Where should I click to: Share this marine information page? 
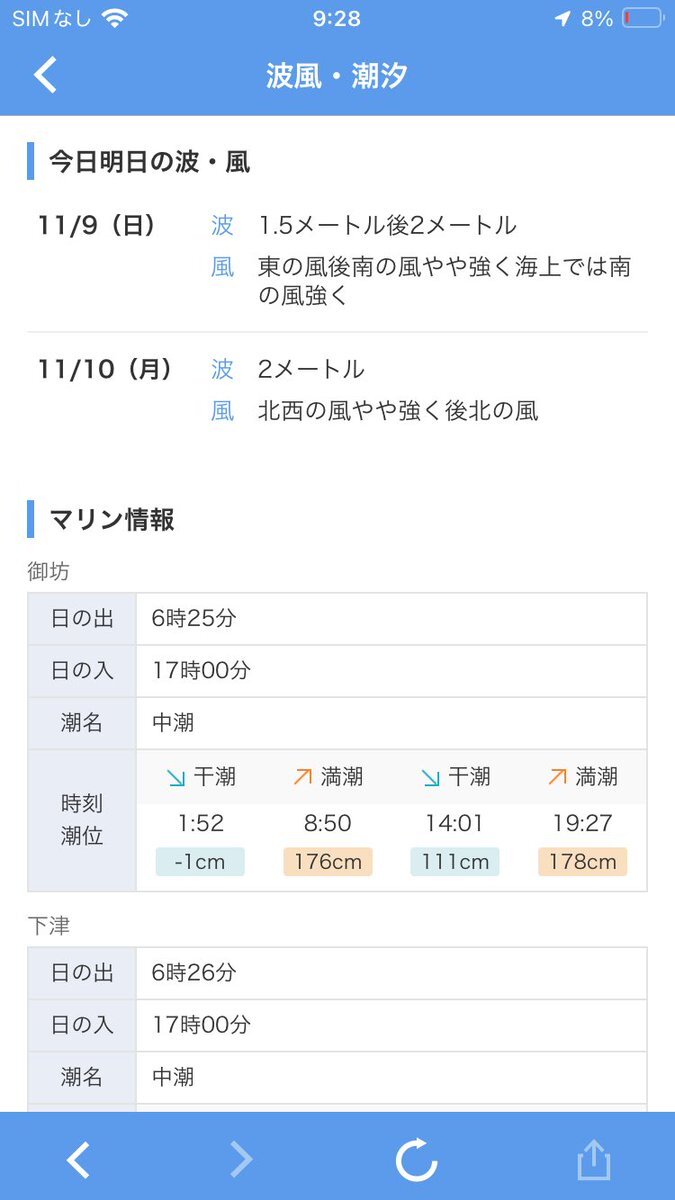pos(593,1160)
